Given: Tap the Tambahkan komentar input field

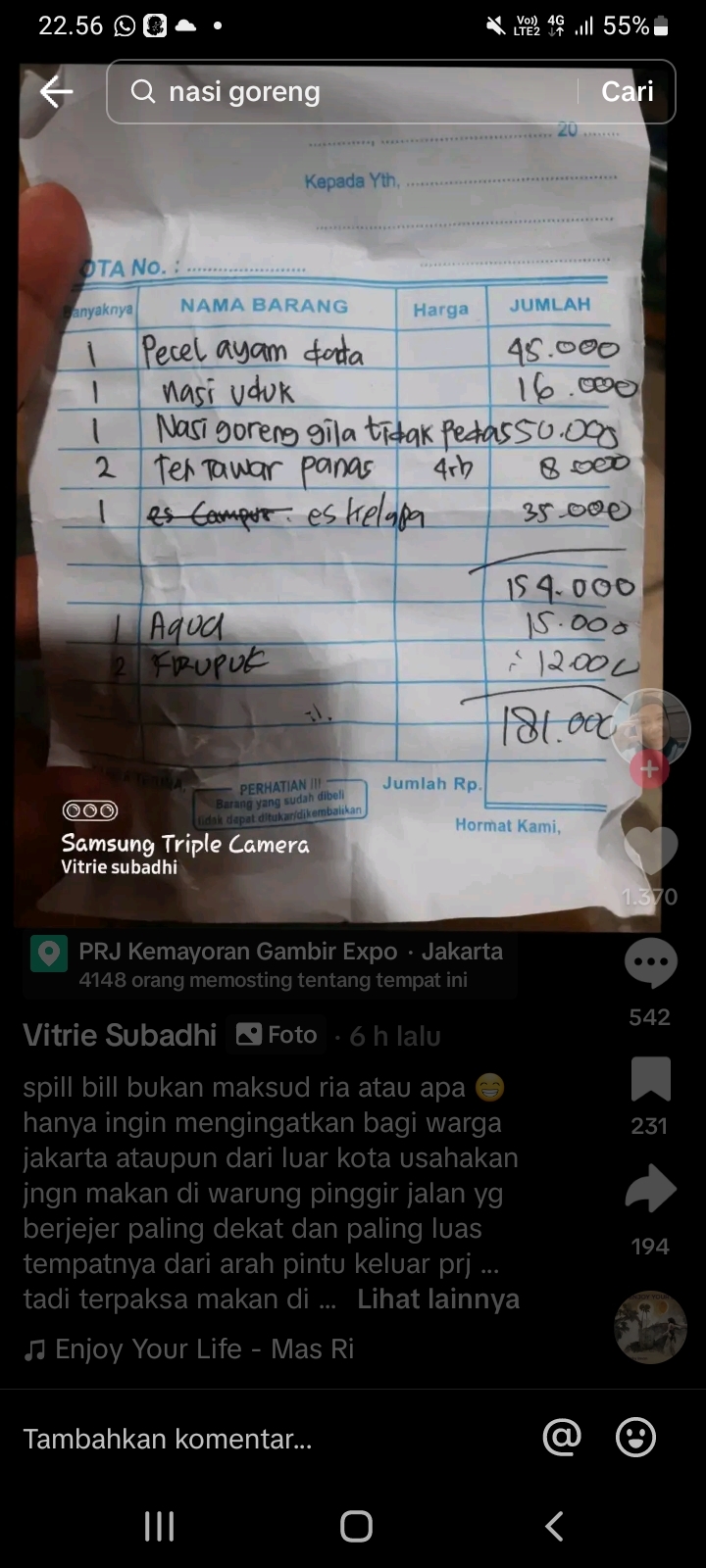Looking at the screenshot, I should 167,1438.
